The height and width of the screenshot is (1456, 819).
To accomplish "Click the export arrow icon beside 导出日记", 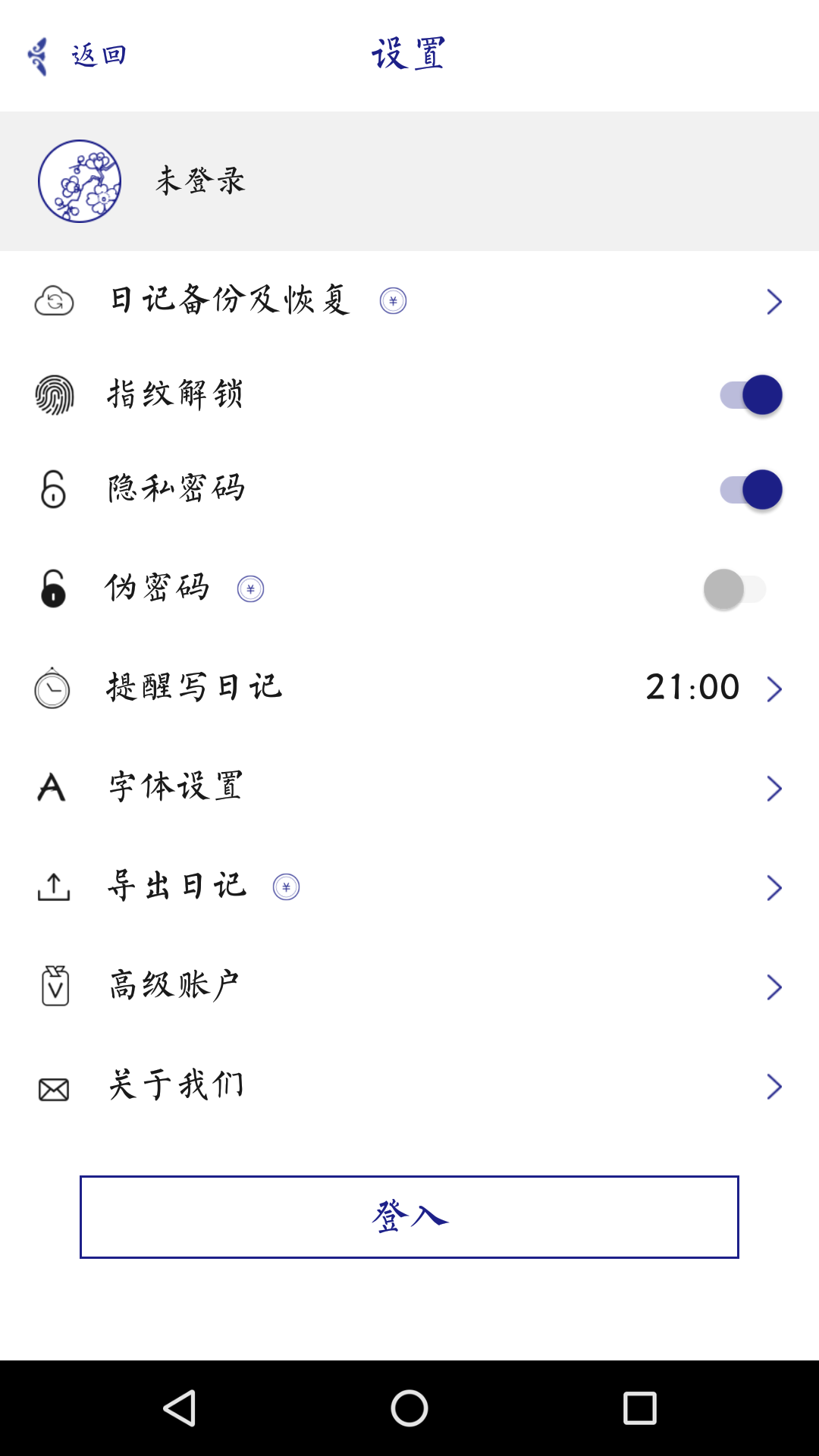I will [x=52, y=886].
